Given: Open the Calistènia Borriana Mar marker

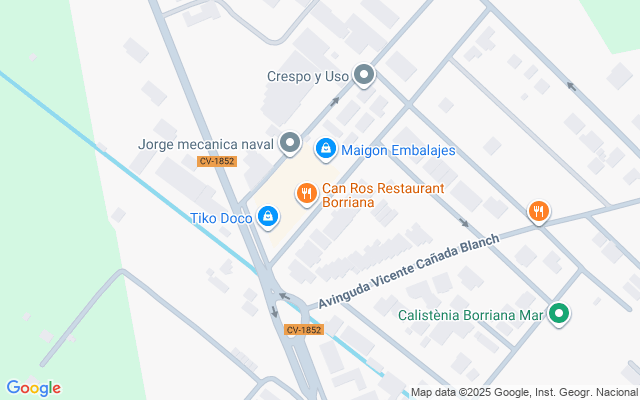Looking at the screenshot, I should 559,315.
